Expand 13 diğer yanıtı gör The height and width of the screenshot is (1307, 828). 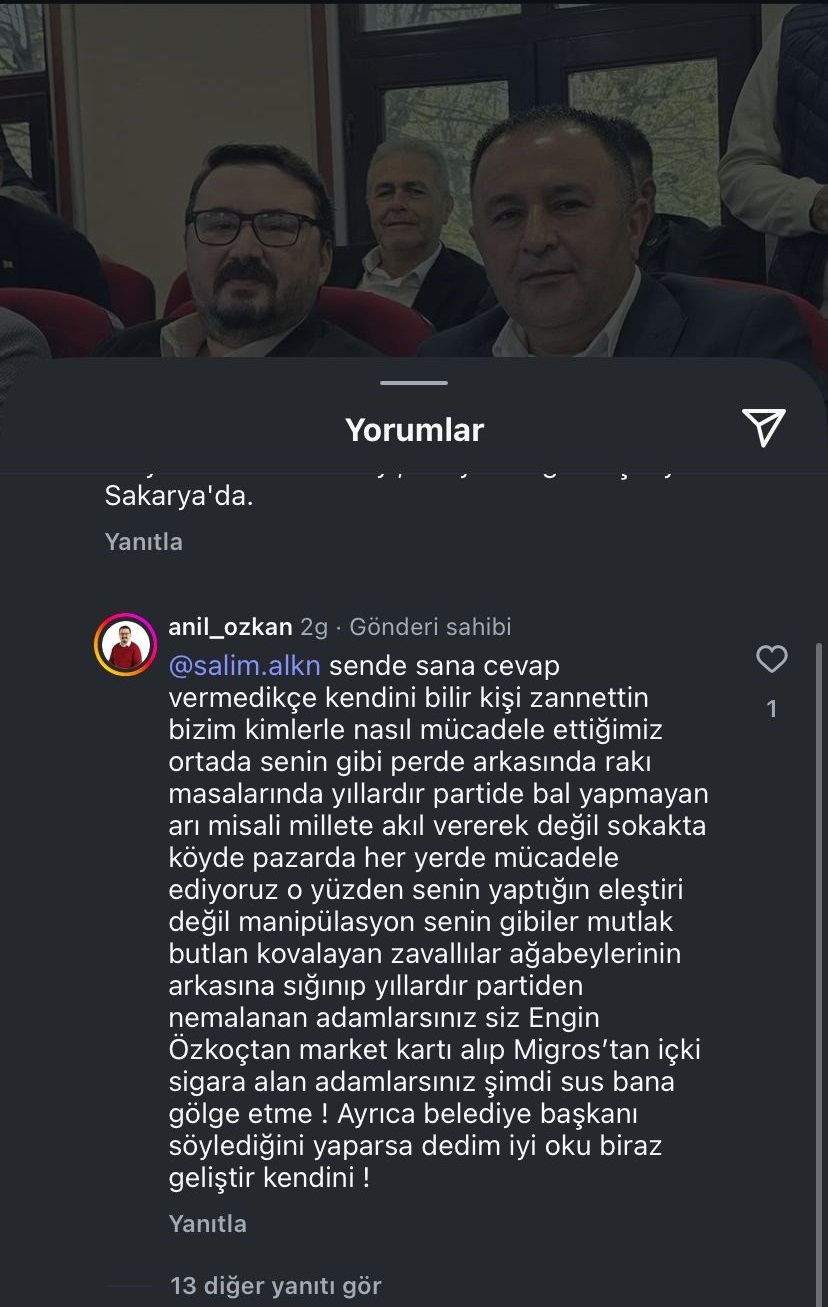[276, 1285]
